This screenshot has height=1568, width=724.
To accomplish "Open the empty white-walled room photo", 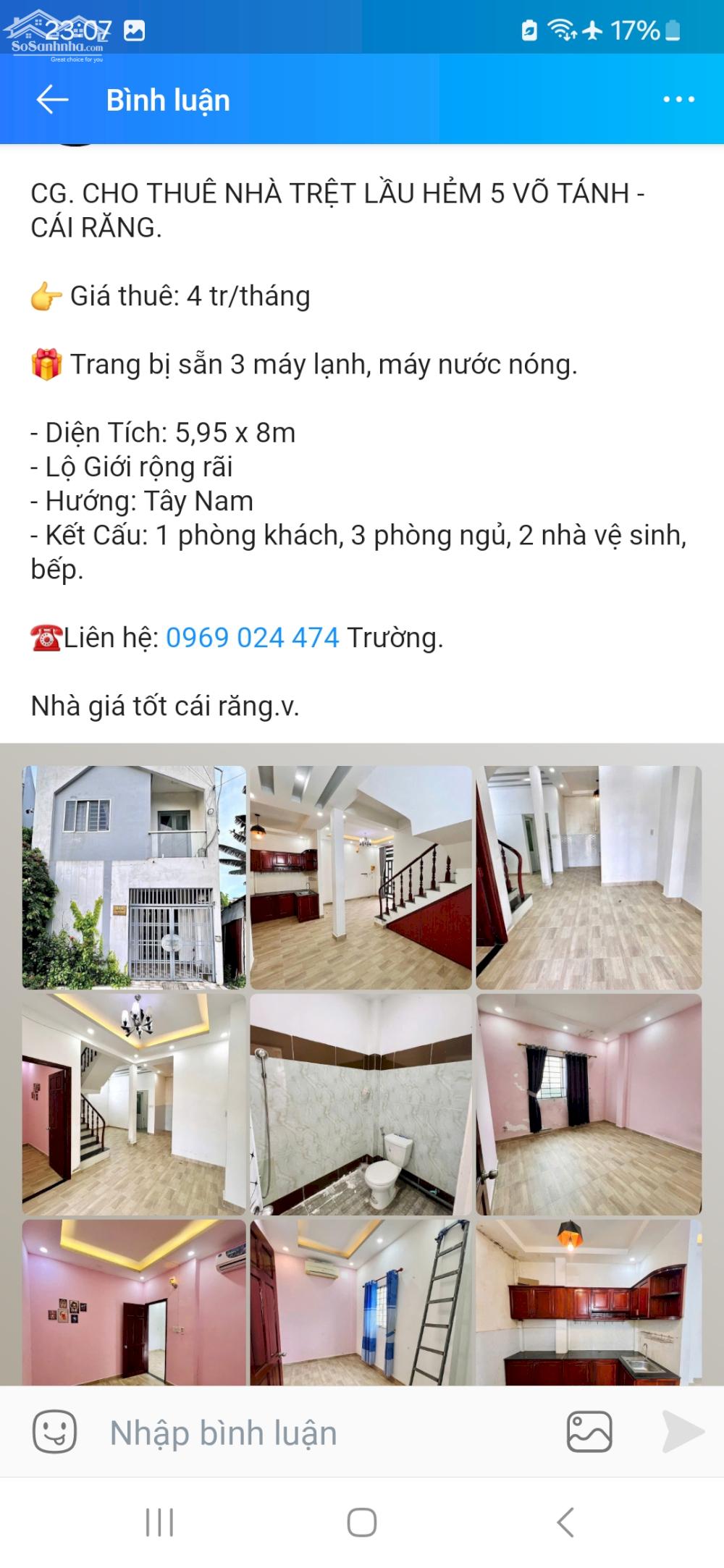I will coord(589,877).
